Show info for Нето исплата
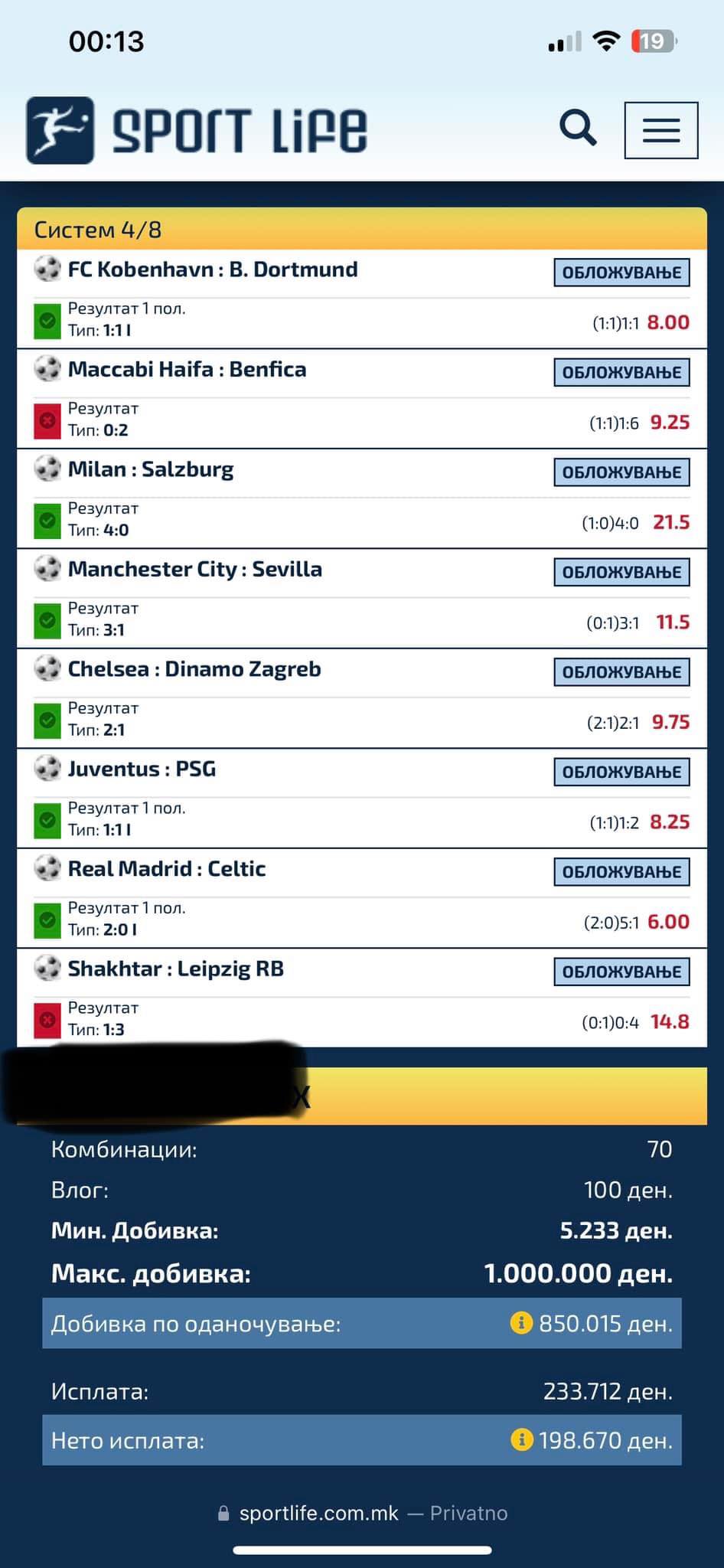Image resolution: width=724 pixels, height=1568 pixels. click(x=521, y=1440)
